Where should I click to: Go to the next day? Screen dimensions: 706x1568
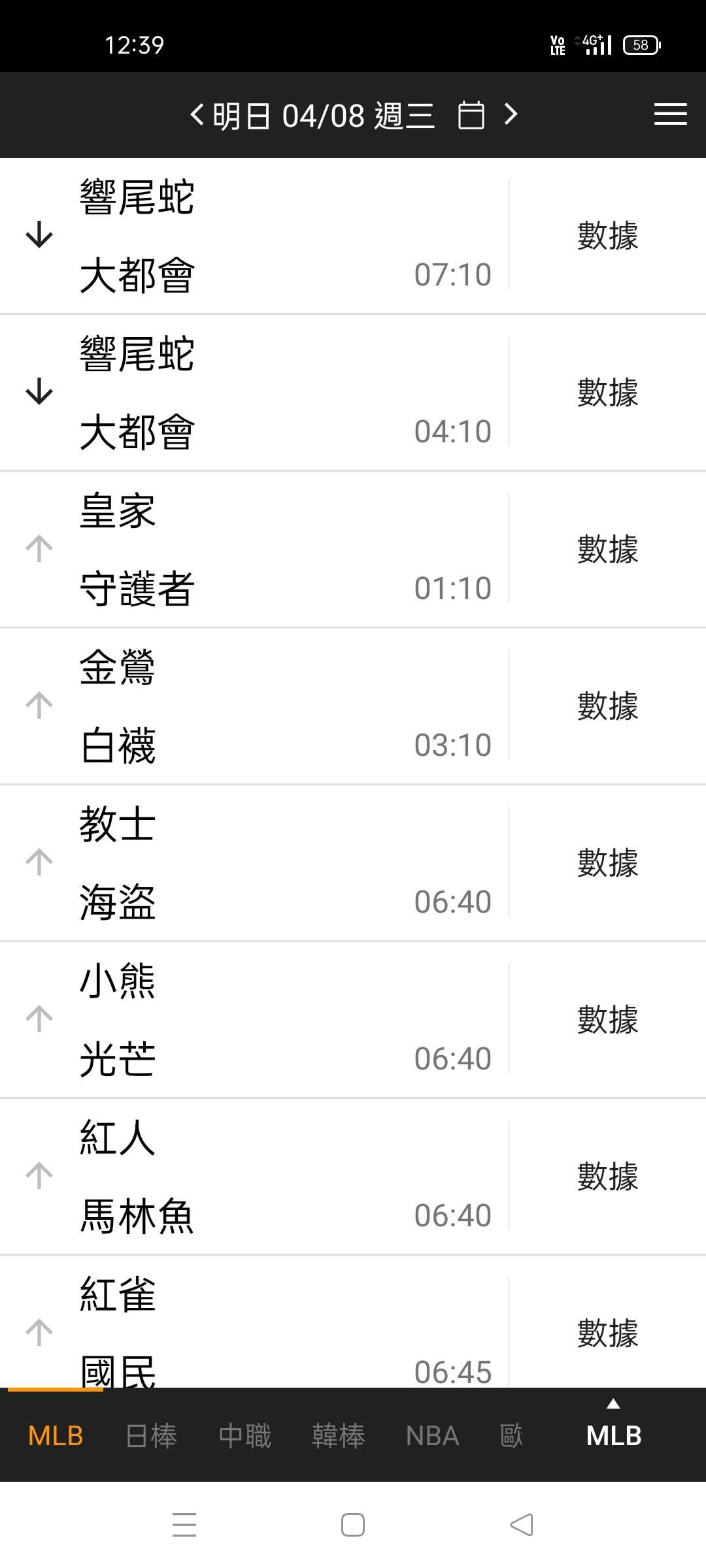pos(511,115)
